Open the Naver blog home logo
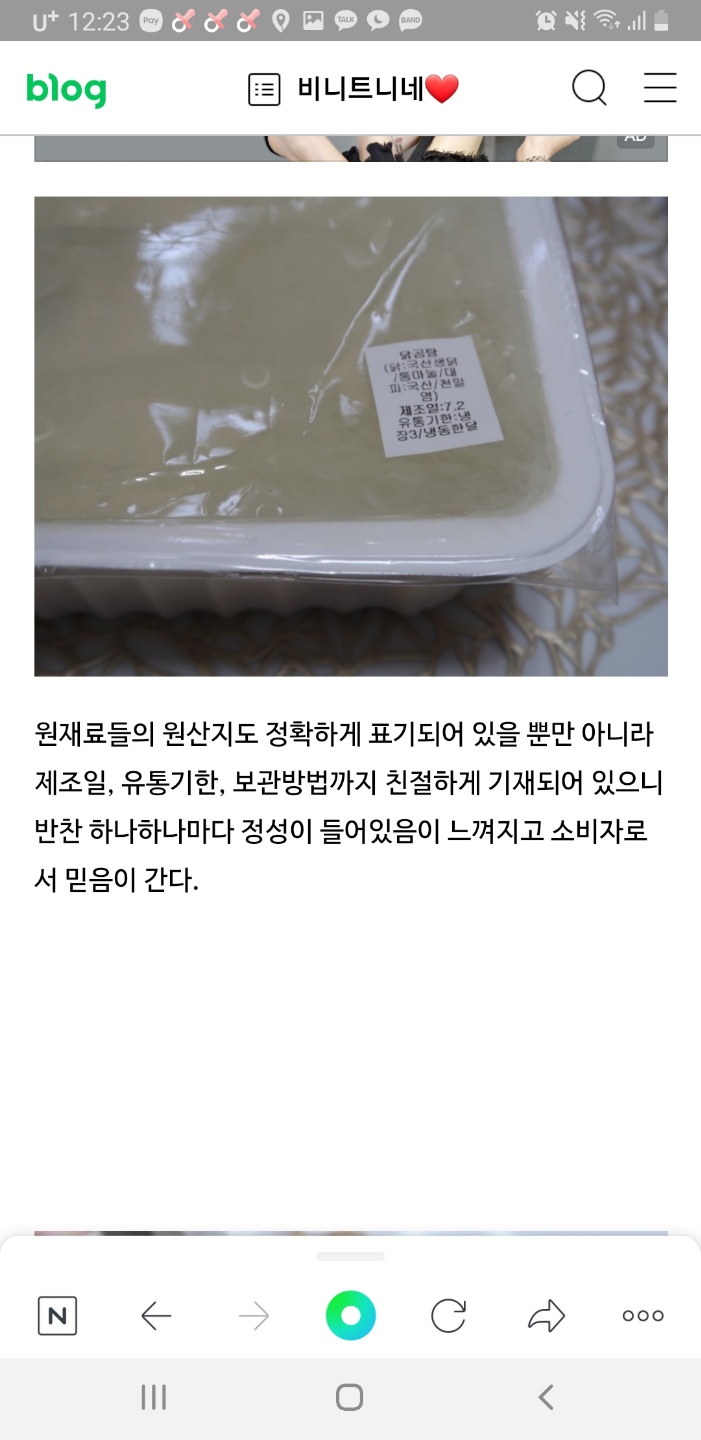This screenshot has width=701, height=1440. point(66,90)
